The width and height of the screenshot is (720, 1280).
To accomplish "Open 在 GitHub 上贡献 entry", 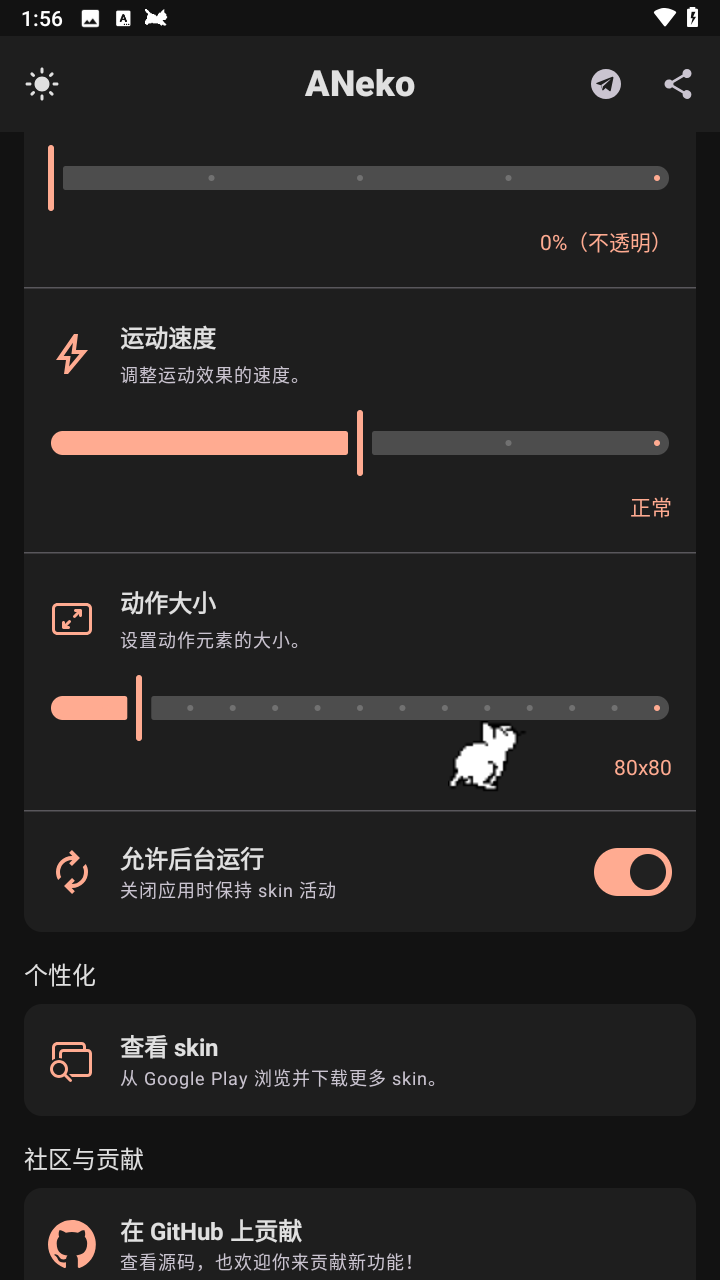I will point(360,1243).
